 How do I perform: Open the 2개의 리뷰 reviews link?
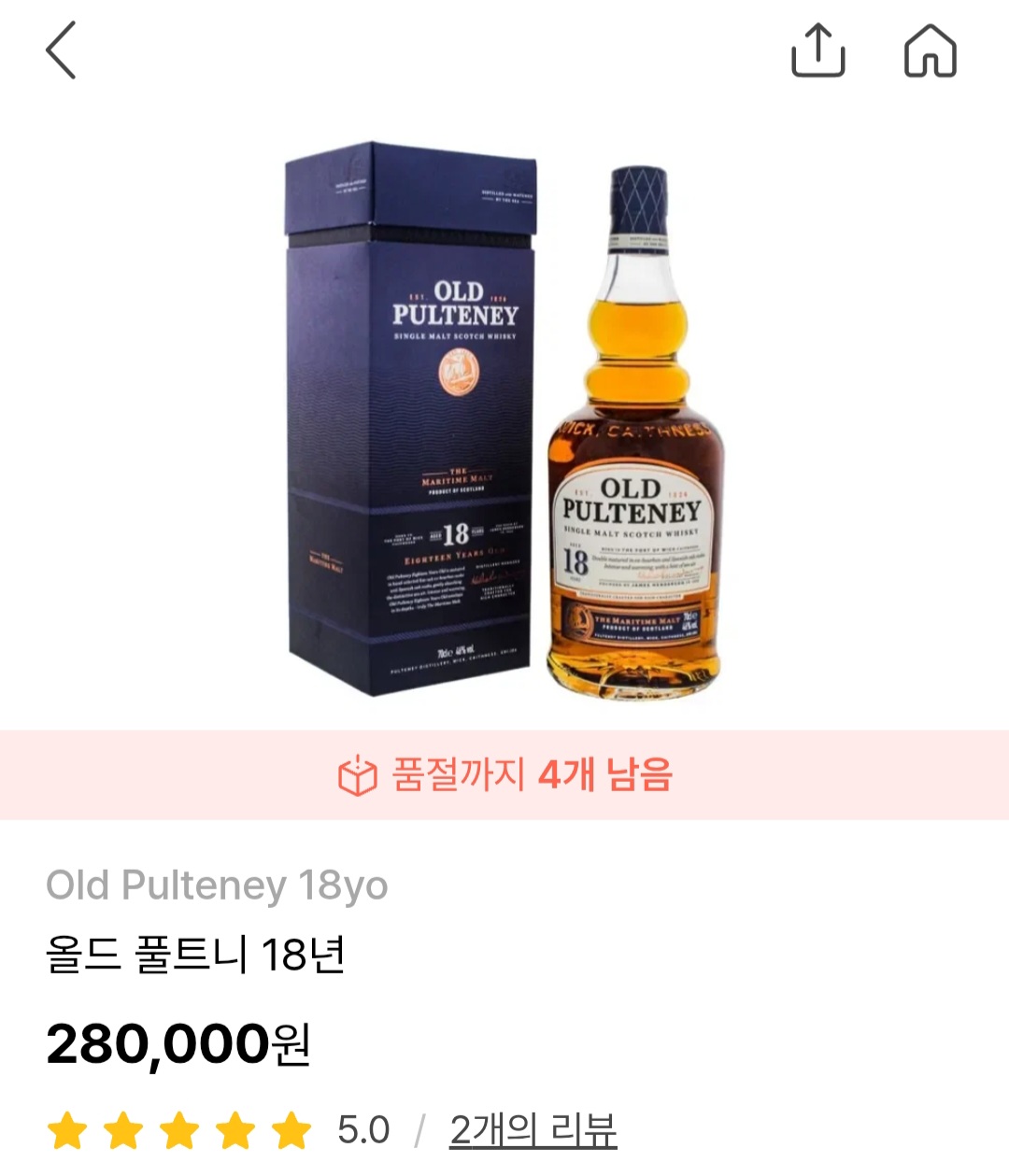[533, 1130]
